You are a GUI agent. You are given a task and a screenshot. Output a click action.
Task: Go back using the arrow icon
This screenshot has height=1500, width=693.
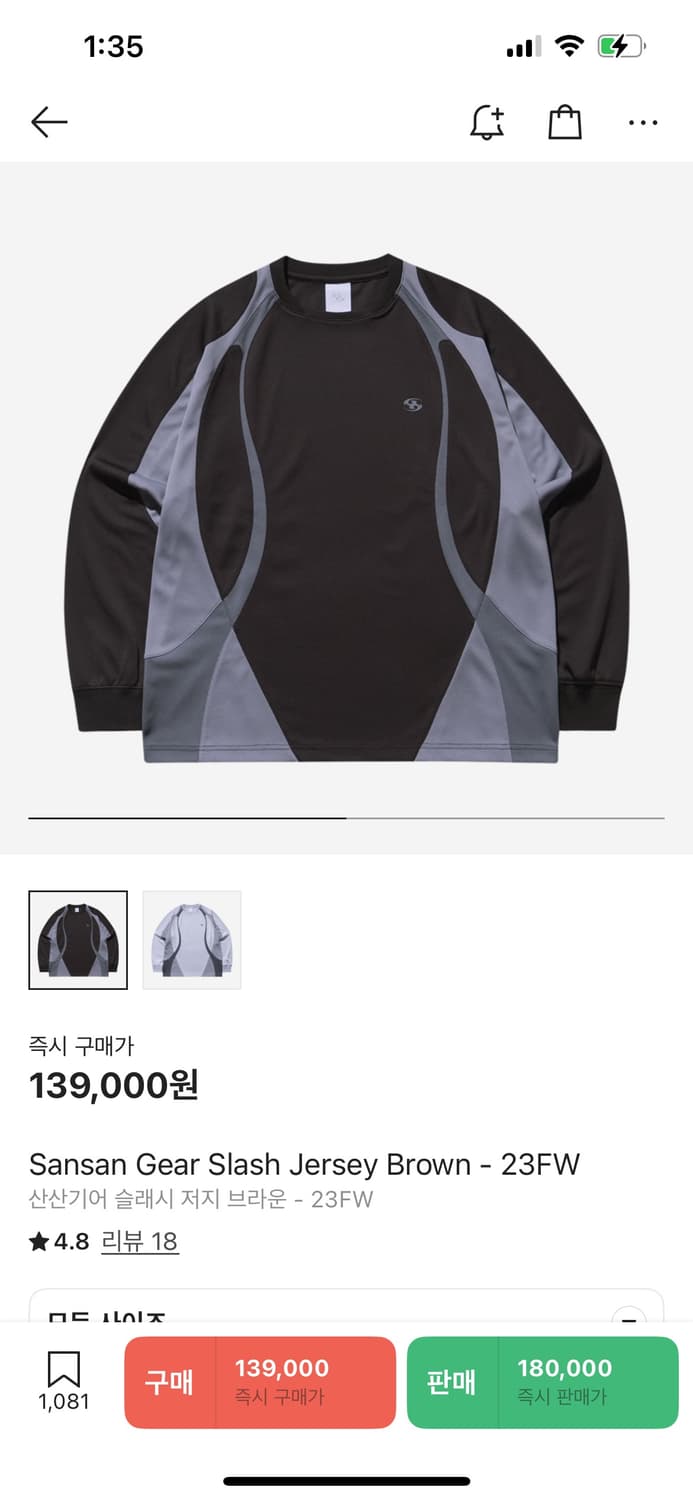tap(49, 123)
